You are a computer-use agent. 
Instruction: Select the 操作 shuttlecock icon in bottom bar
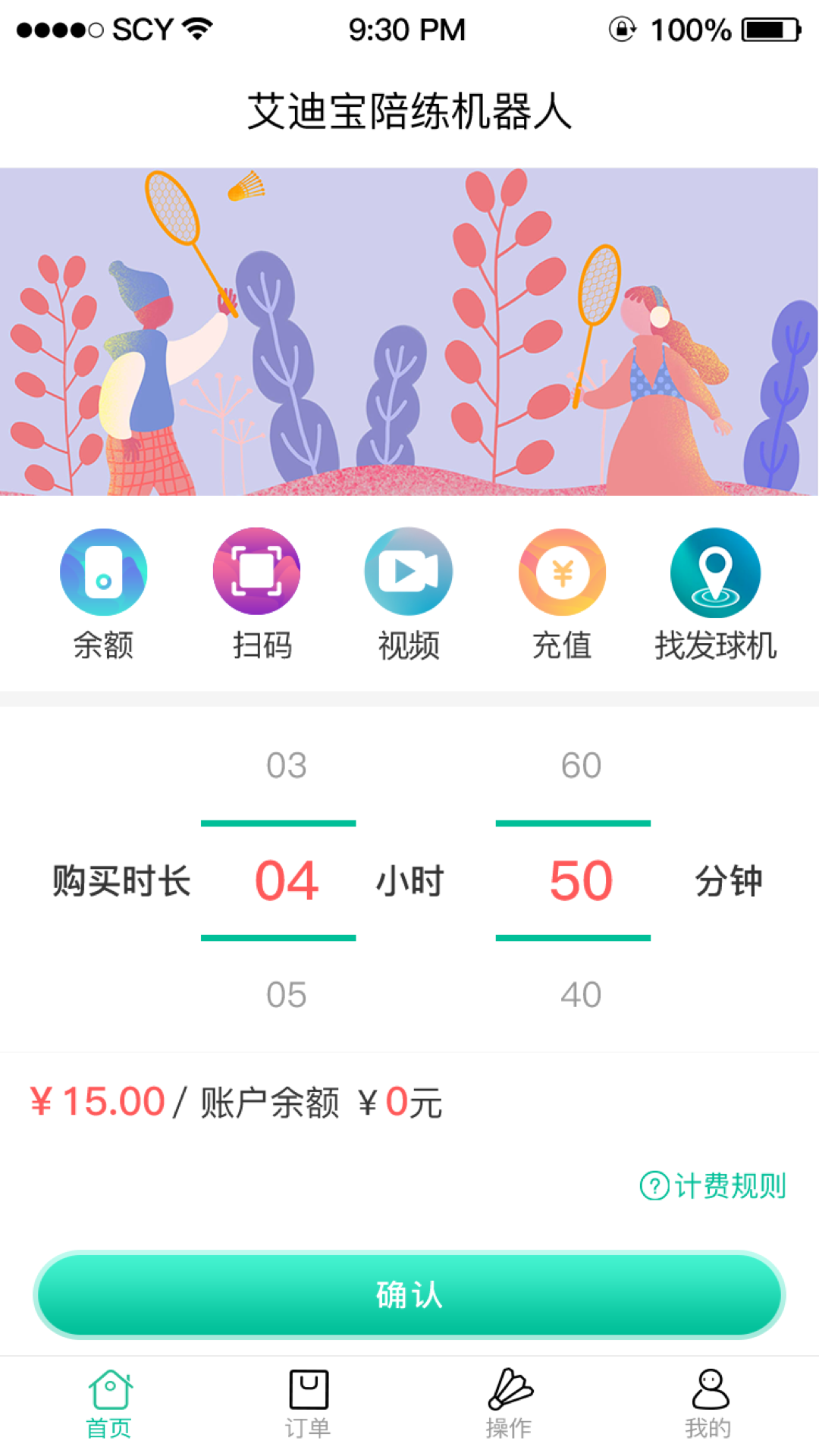coord(510,1395)
